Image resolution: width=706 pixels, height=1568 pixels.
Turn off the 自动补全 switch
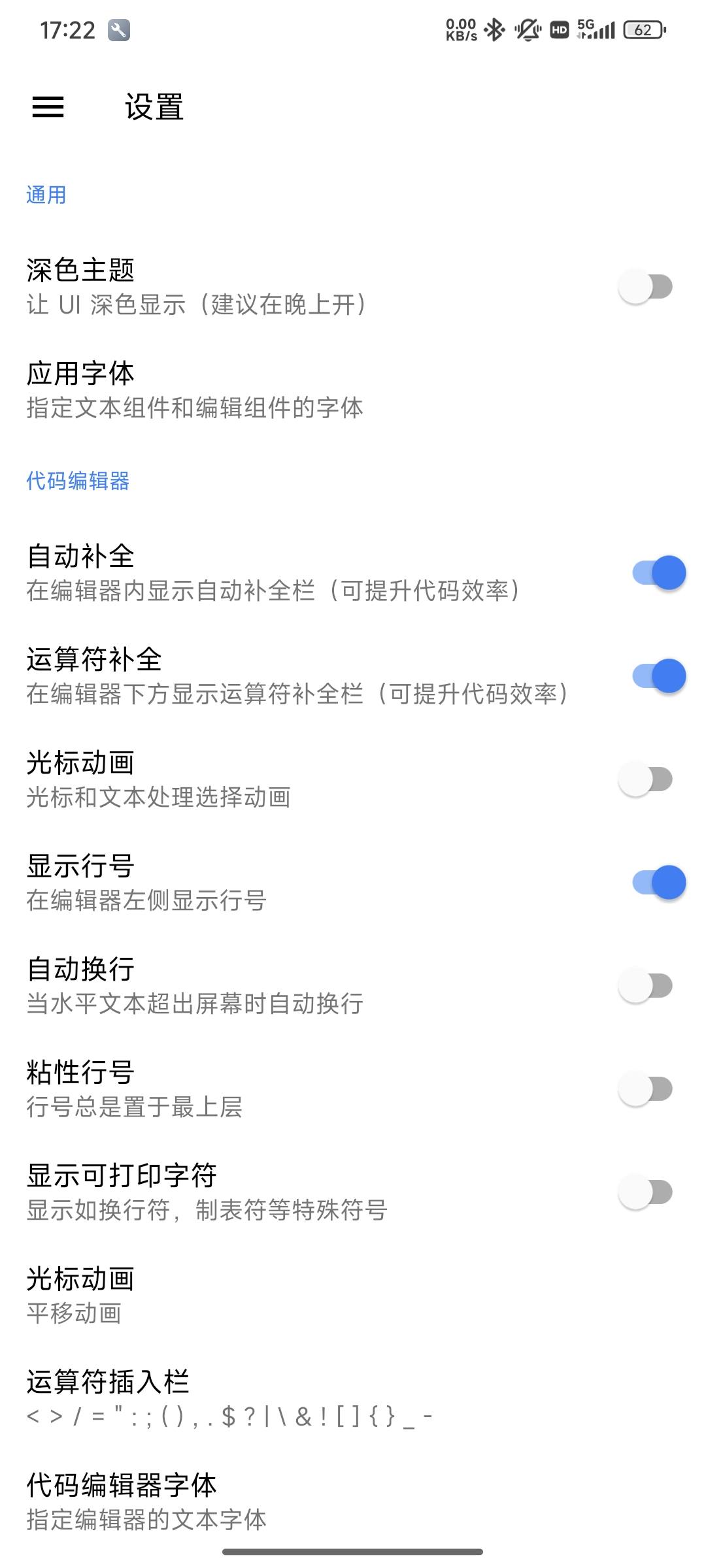pyautogui.click(x=658, y=573)
